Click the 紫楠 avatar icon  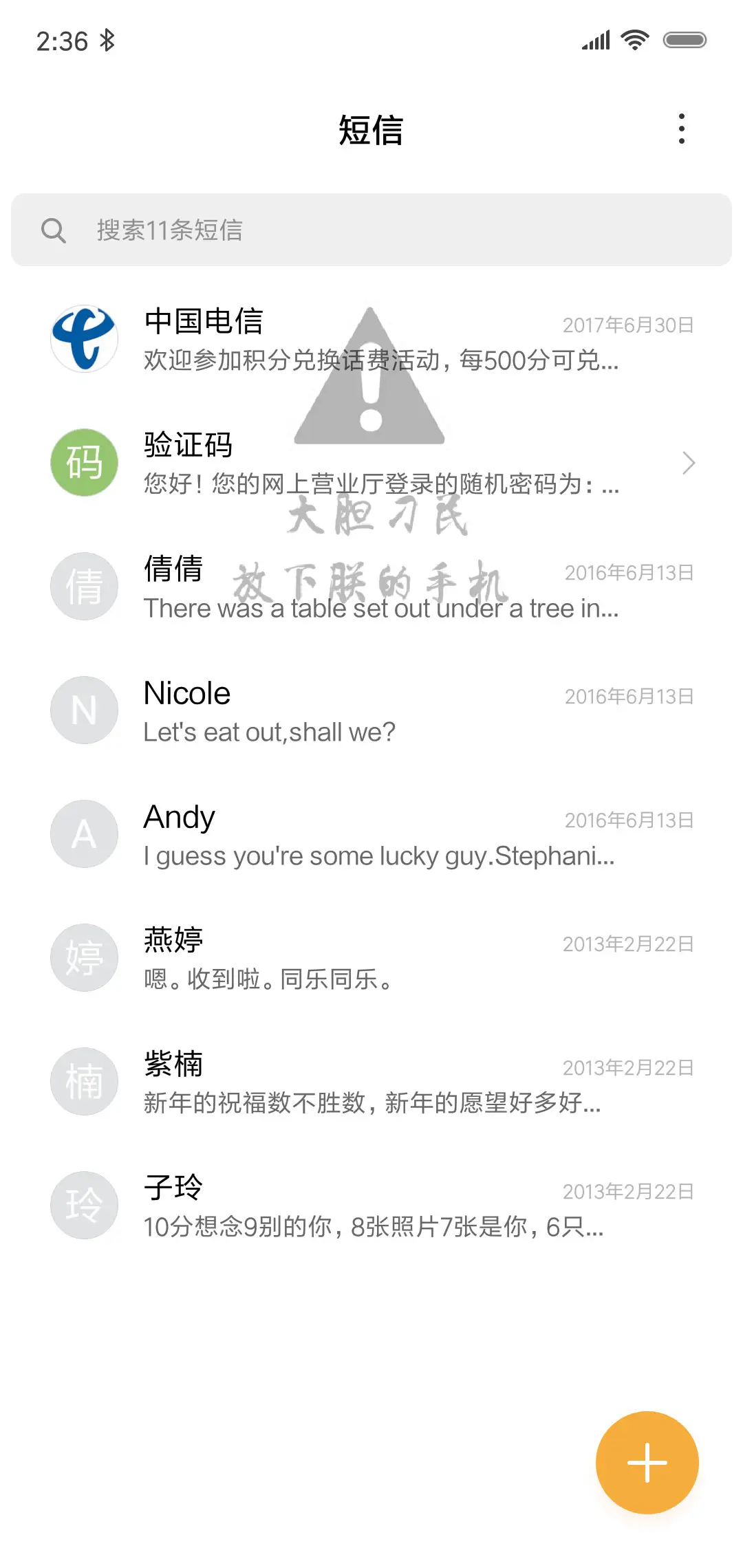coord(84,1081)
